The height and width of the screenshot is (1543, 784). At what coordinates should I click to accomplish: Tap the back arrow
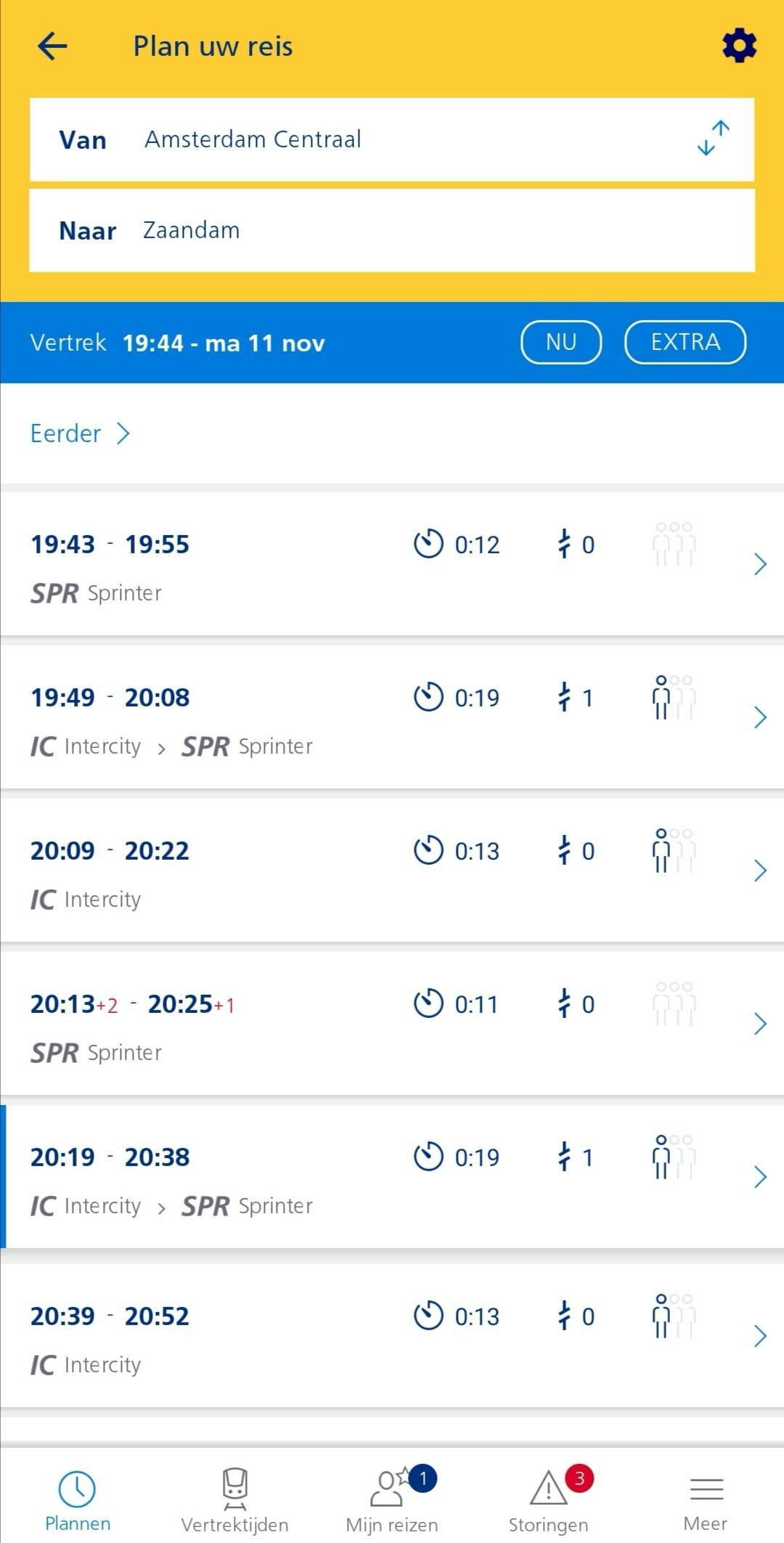[x=49, y=46]
